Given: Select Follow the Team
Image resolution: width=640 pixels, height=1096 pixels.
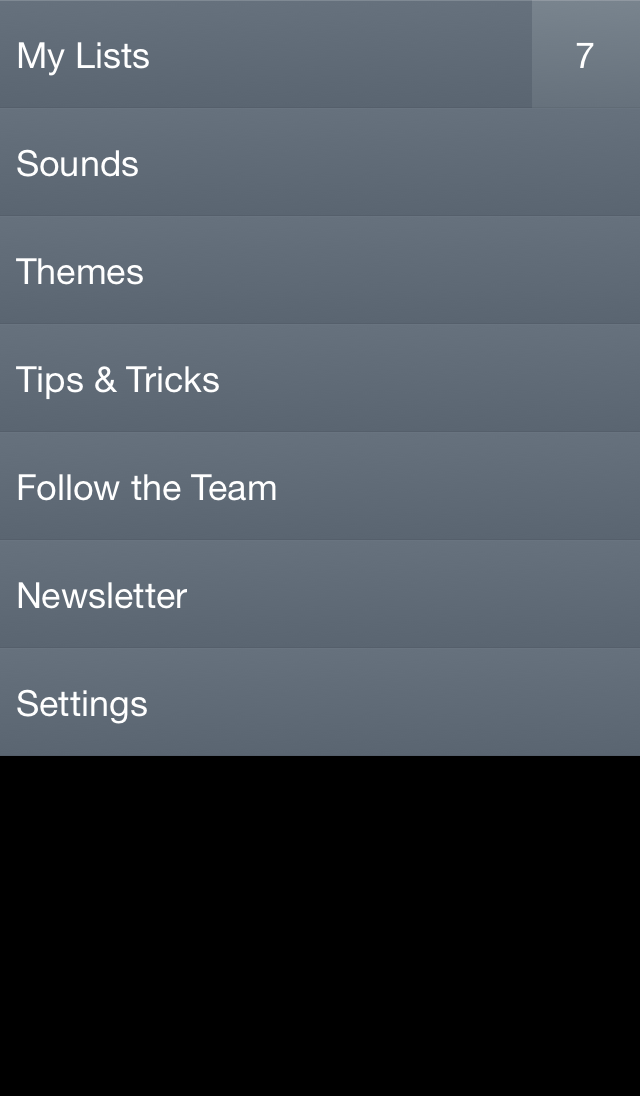Looking at the screenshot, I should tap(320, 486).
